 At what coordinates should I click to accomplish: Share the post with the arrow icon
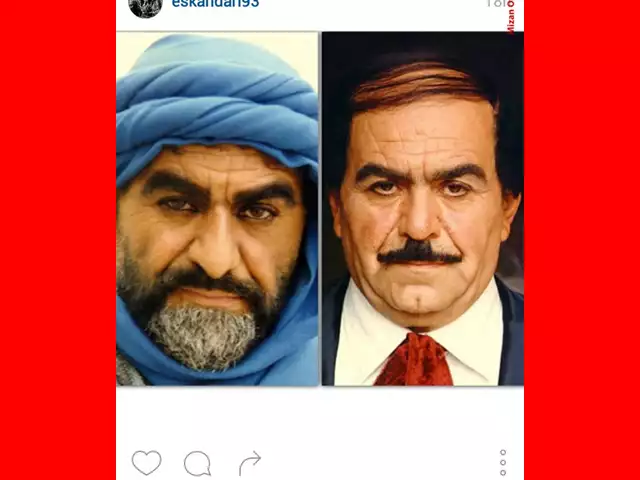(249, 462)
